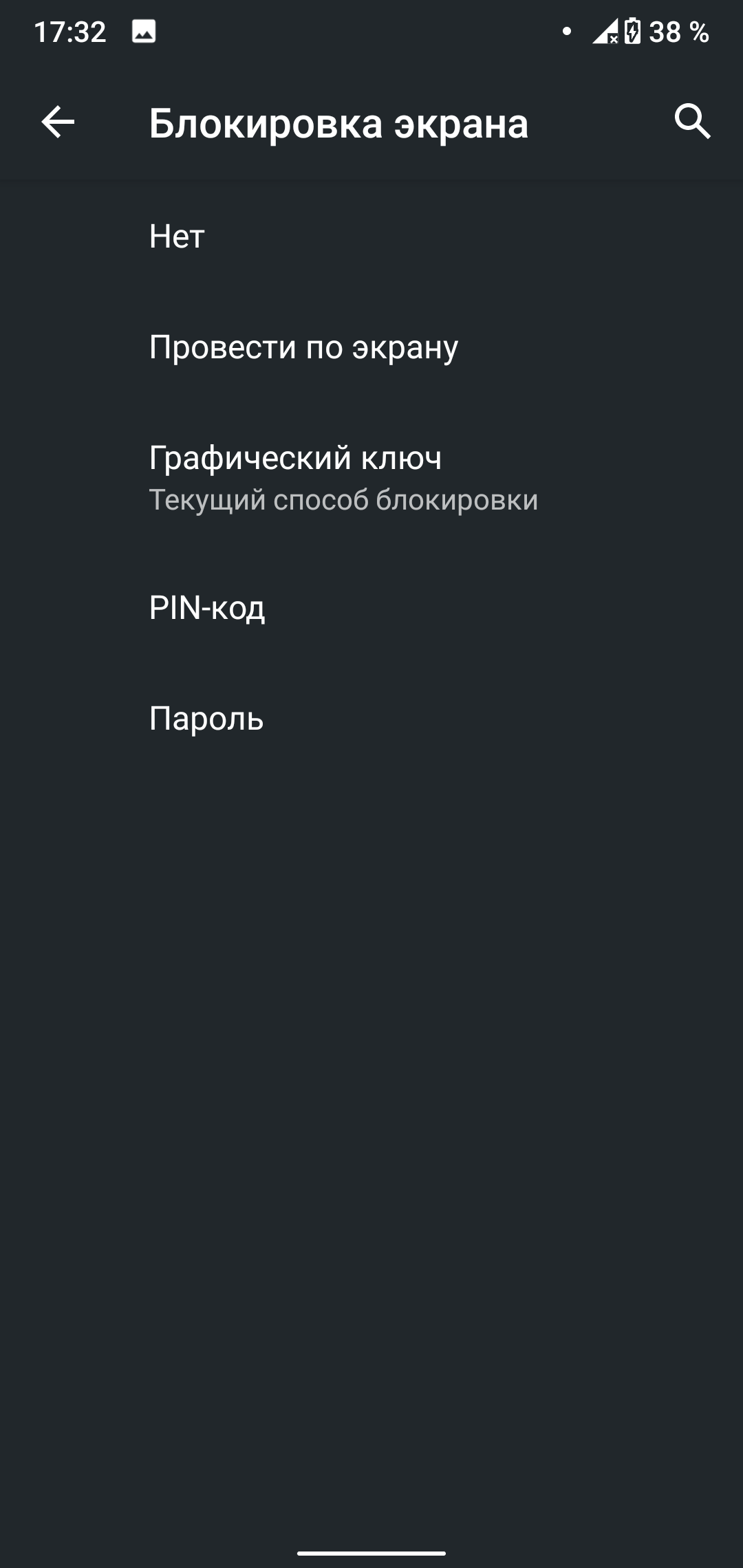
Task: Choose Провести по экрану as the lock
Action: pyautogui.click(x=371, y=347)
